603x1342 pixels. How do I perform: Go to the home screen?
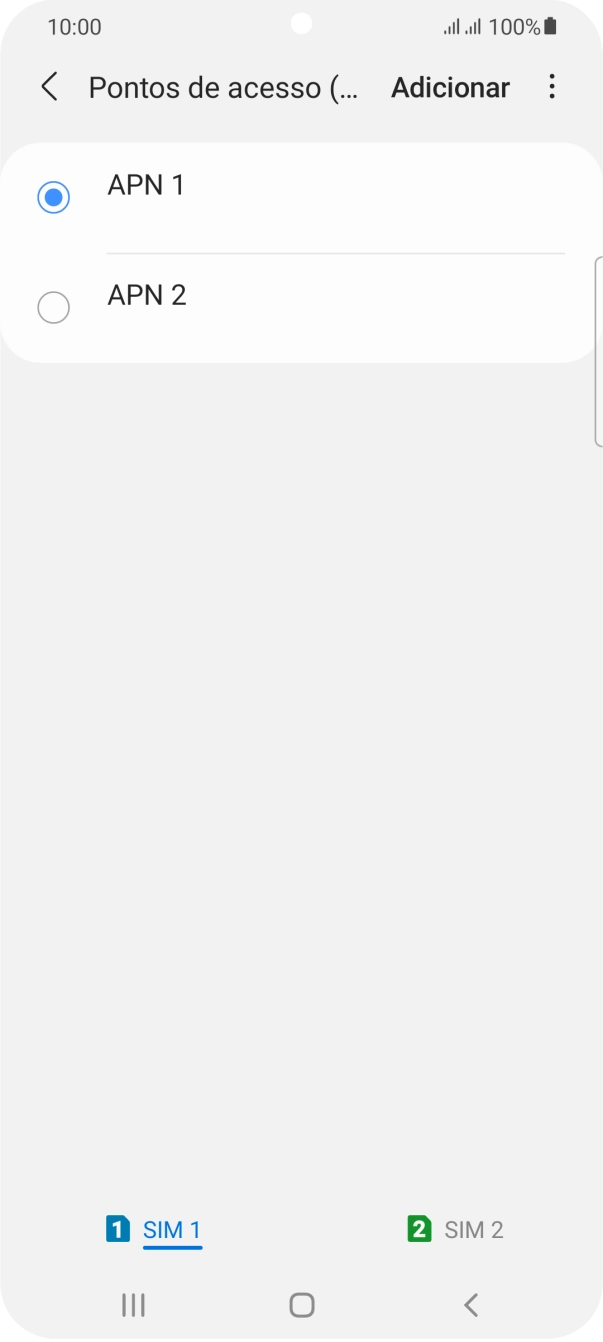[301, 1304]
